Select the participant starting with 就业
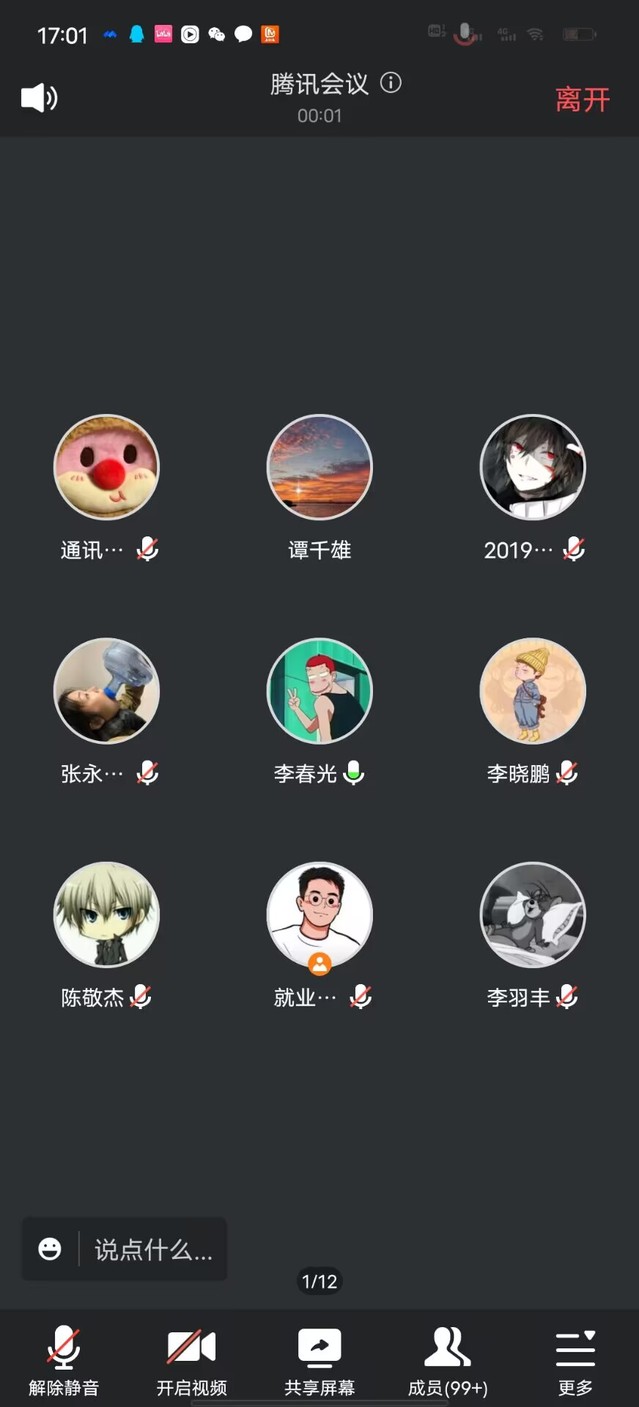 pyautogui.click(x=319, y=915)
